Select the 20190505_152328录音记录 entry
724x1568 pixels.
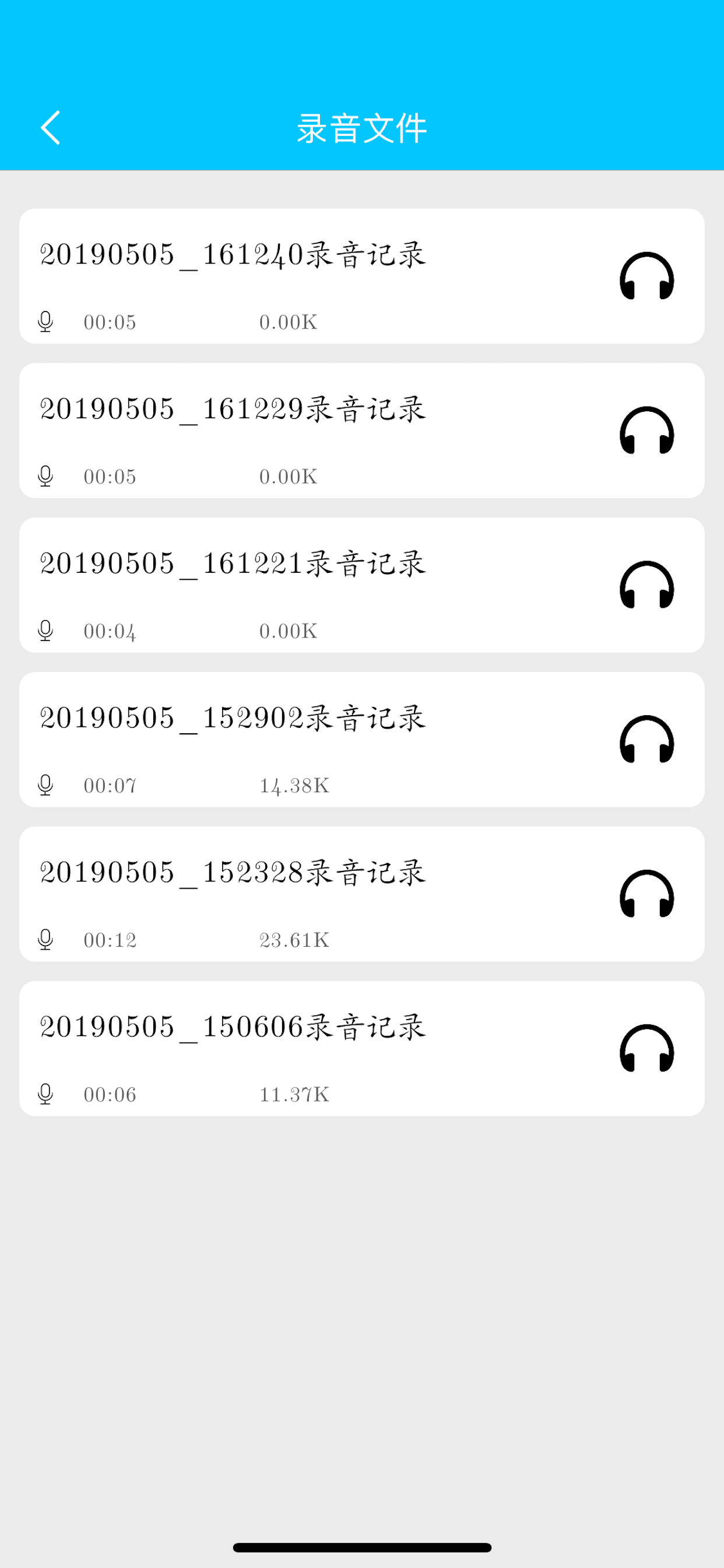pyautogui.click(x=362, y=895)
